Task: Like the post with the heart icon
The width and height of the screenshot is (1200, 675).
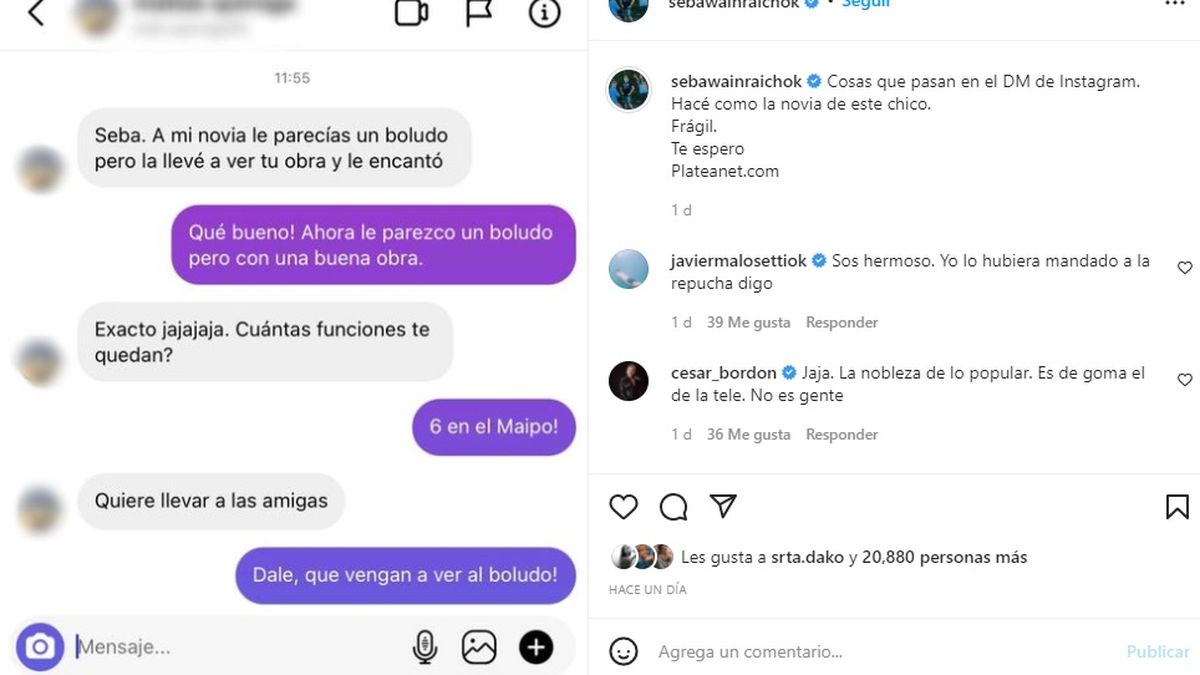Action: [623, 507]
